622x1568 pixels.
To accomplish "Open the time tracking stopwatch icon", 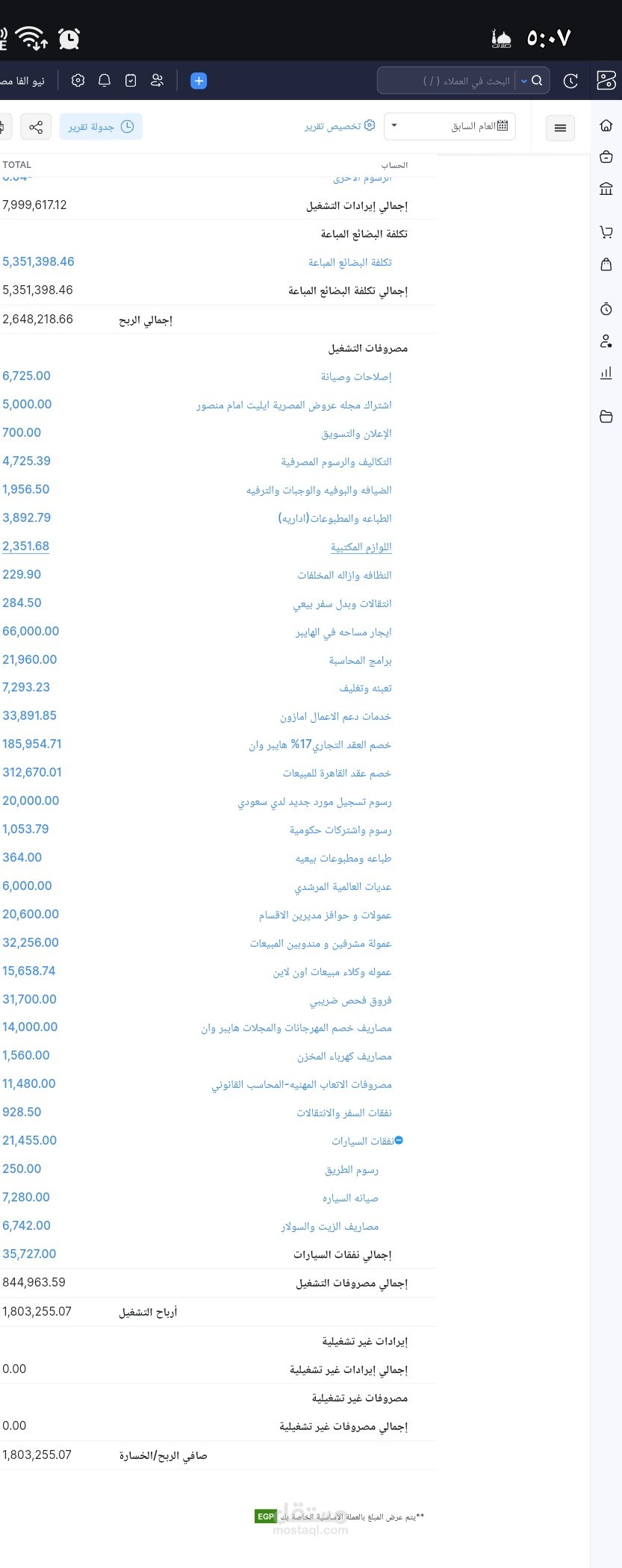I will point(606,308).
